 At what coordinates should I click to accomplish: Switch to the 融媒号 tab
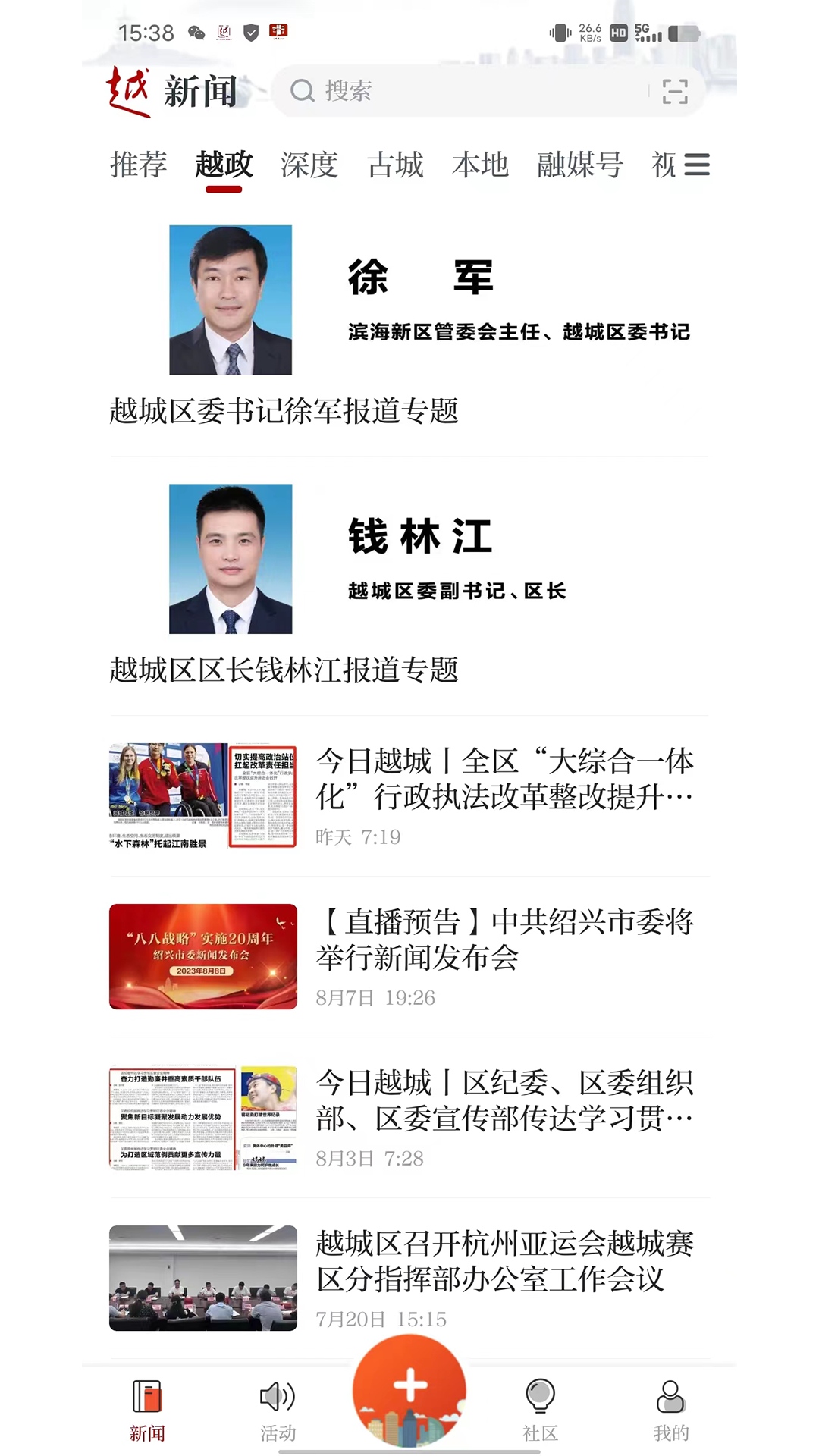(580, 165)
